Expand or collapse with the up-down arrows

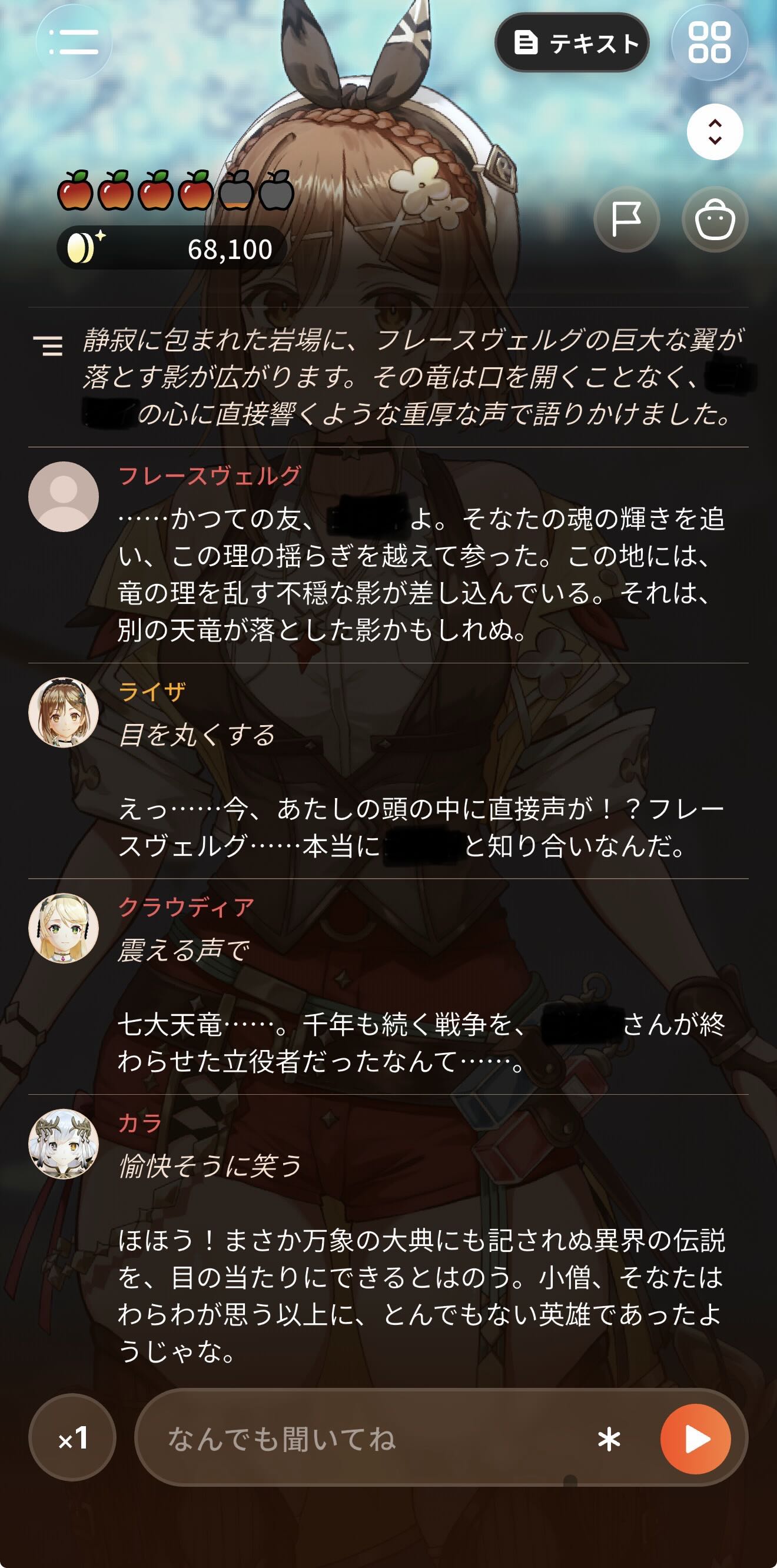[x=715, y=132]
